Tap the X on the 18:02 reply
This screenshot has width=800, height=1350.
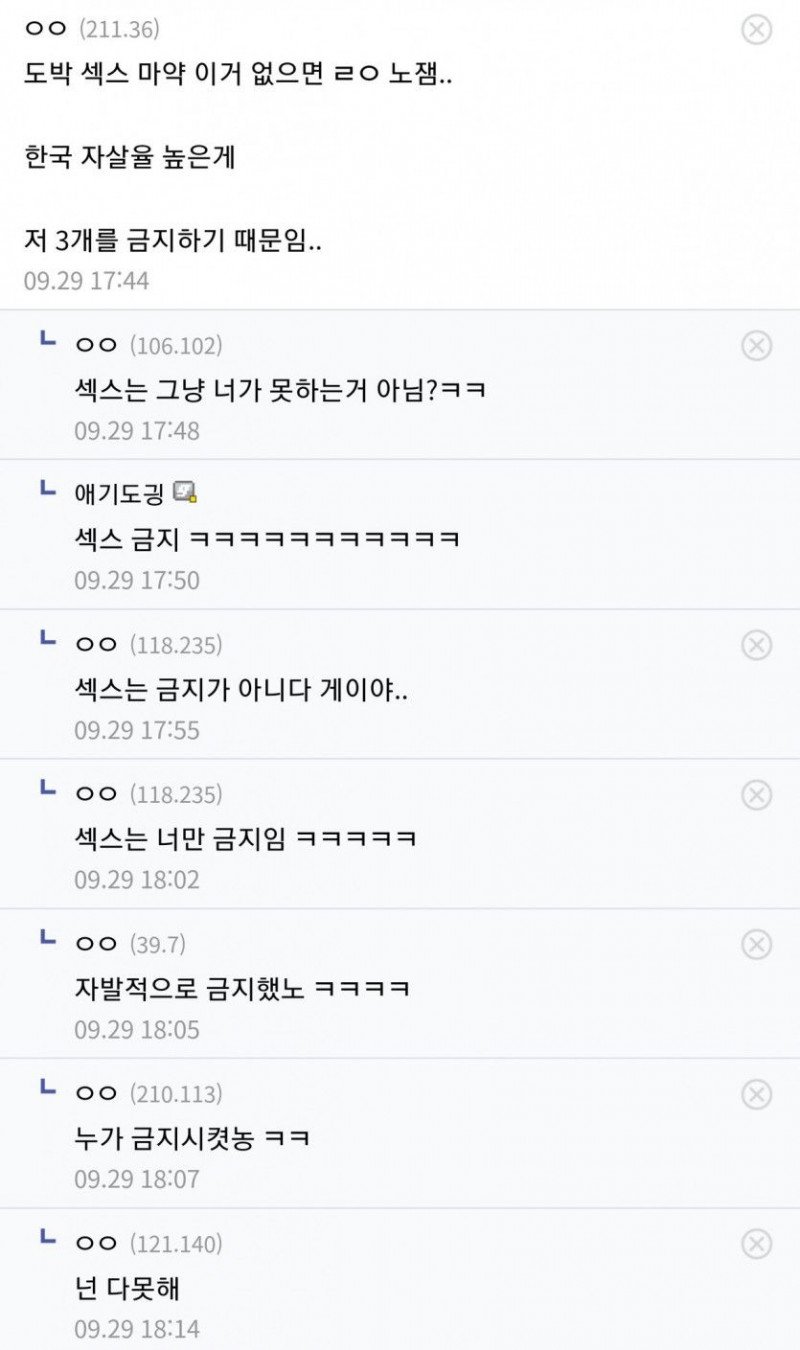(757, 795)
